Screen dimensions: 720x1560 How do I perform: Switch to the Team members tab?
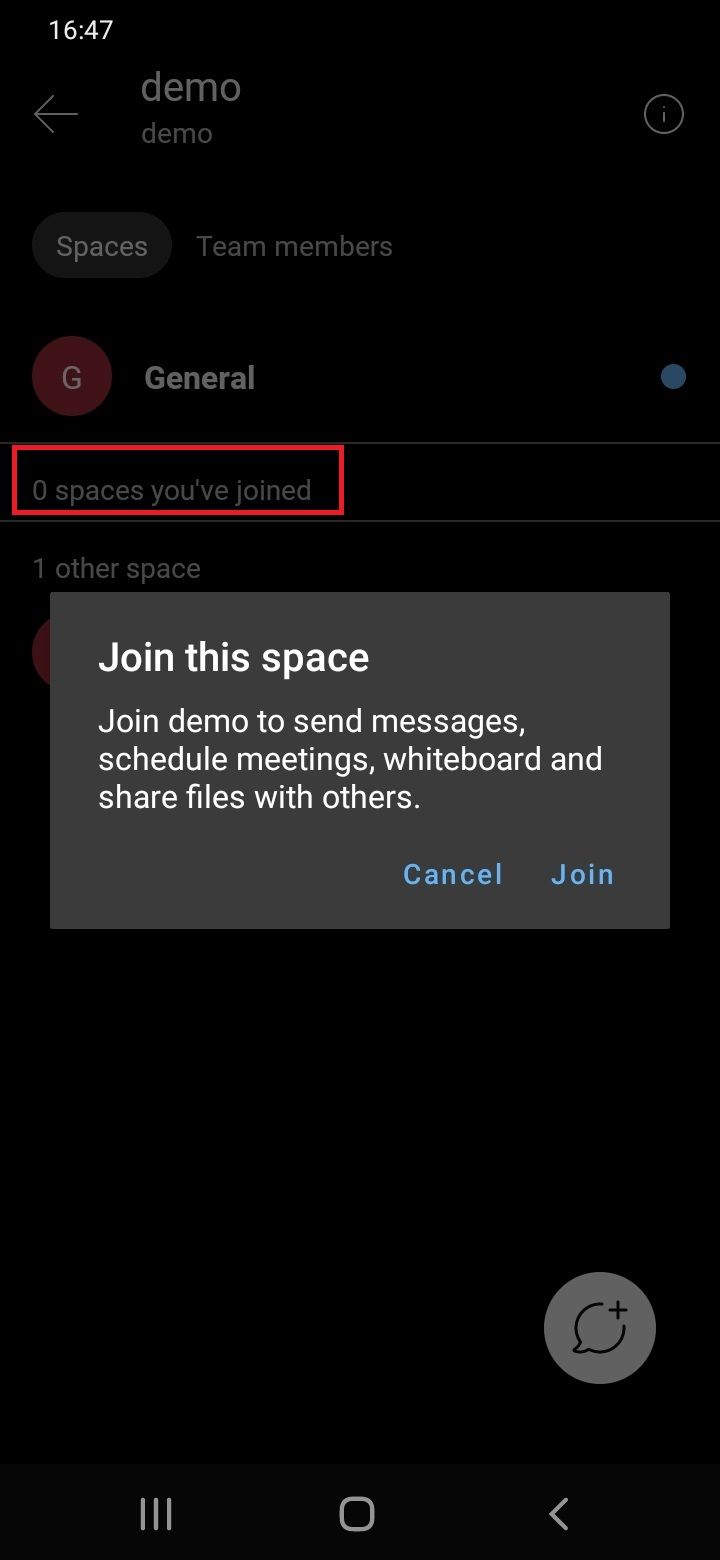pos(294,245)
